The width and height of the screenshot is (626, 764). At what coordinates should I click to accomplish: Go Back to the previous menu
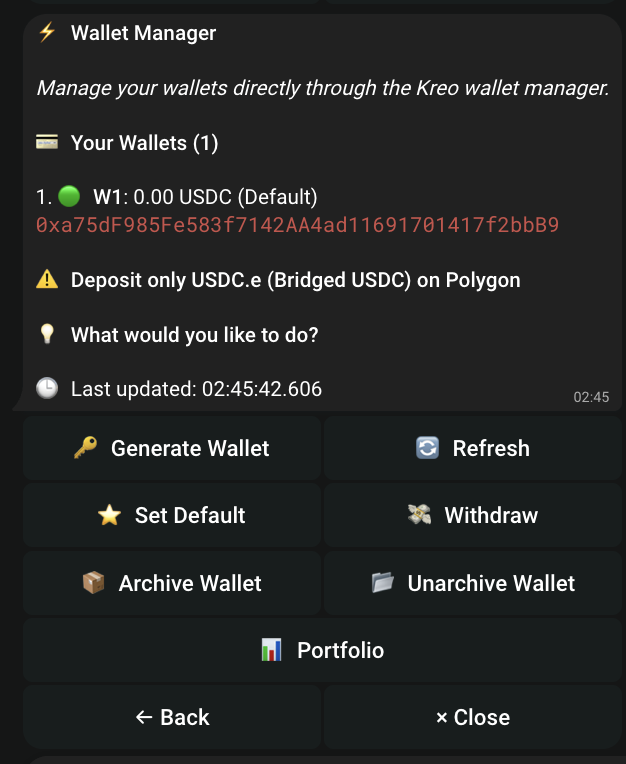click(172, 717)
